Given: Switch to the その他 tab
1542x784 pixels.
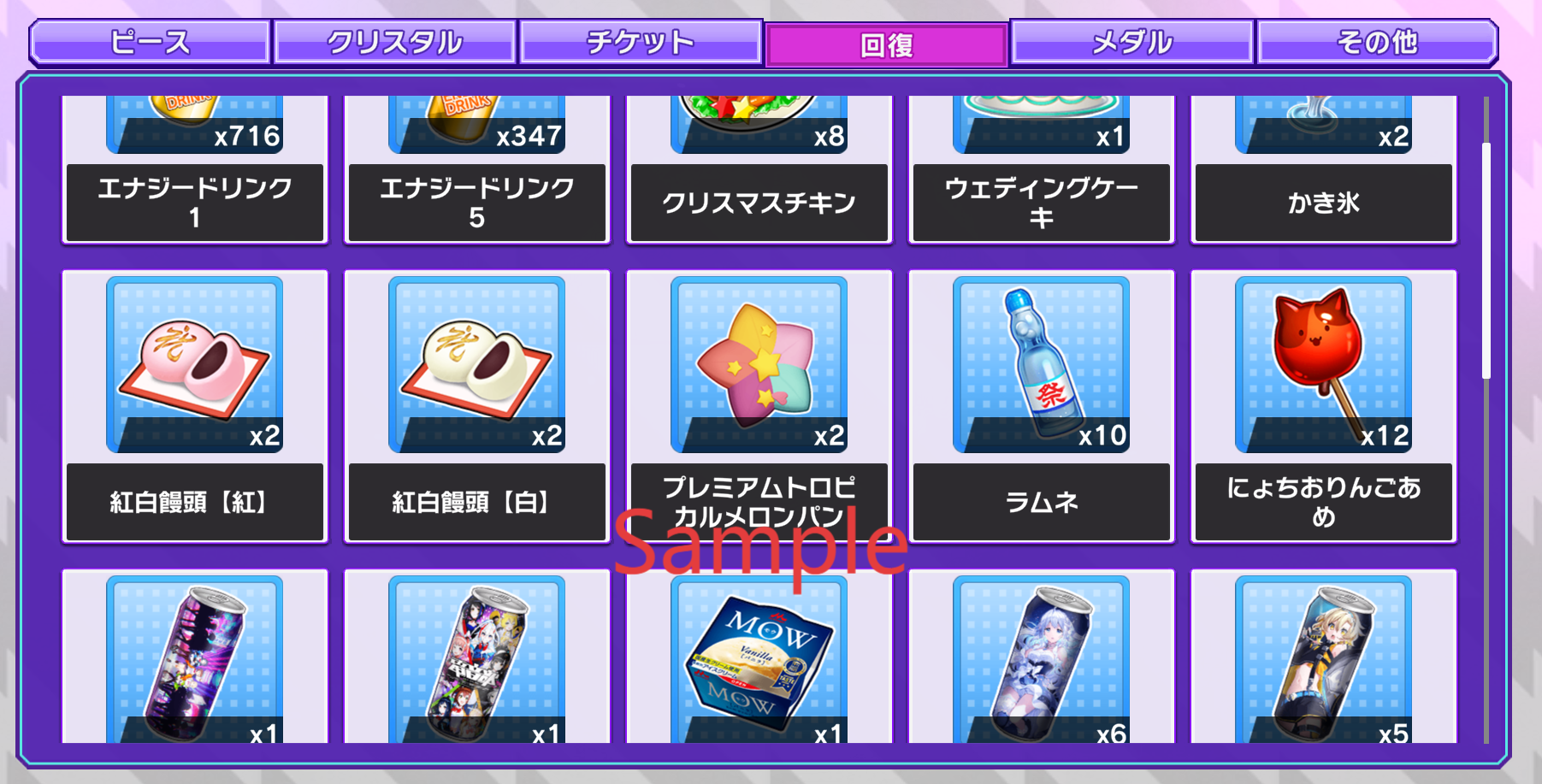Looking at the screenshot, I should click(x=1376, y=42).
